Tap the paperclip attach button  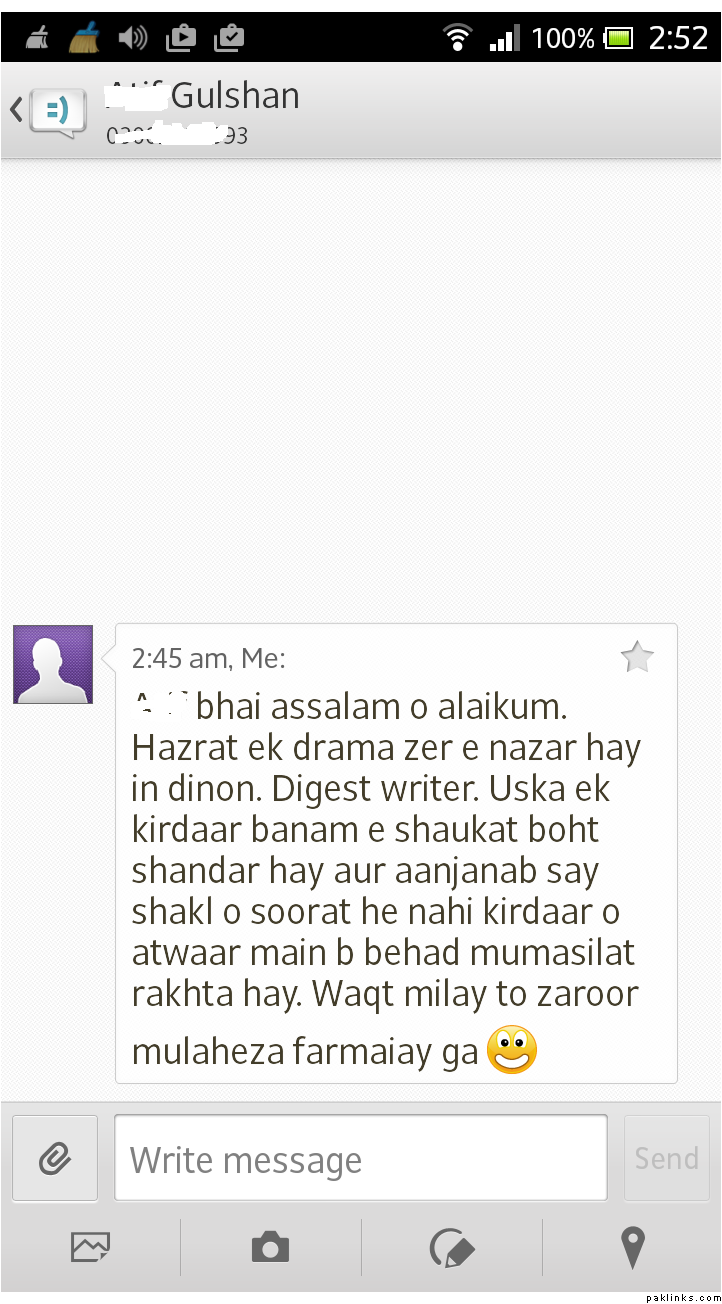click(55, 1158)
